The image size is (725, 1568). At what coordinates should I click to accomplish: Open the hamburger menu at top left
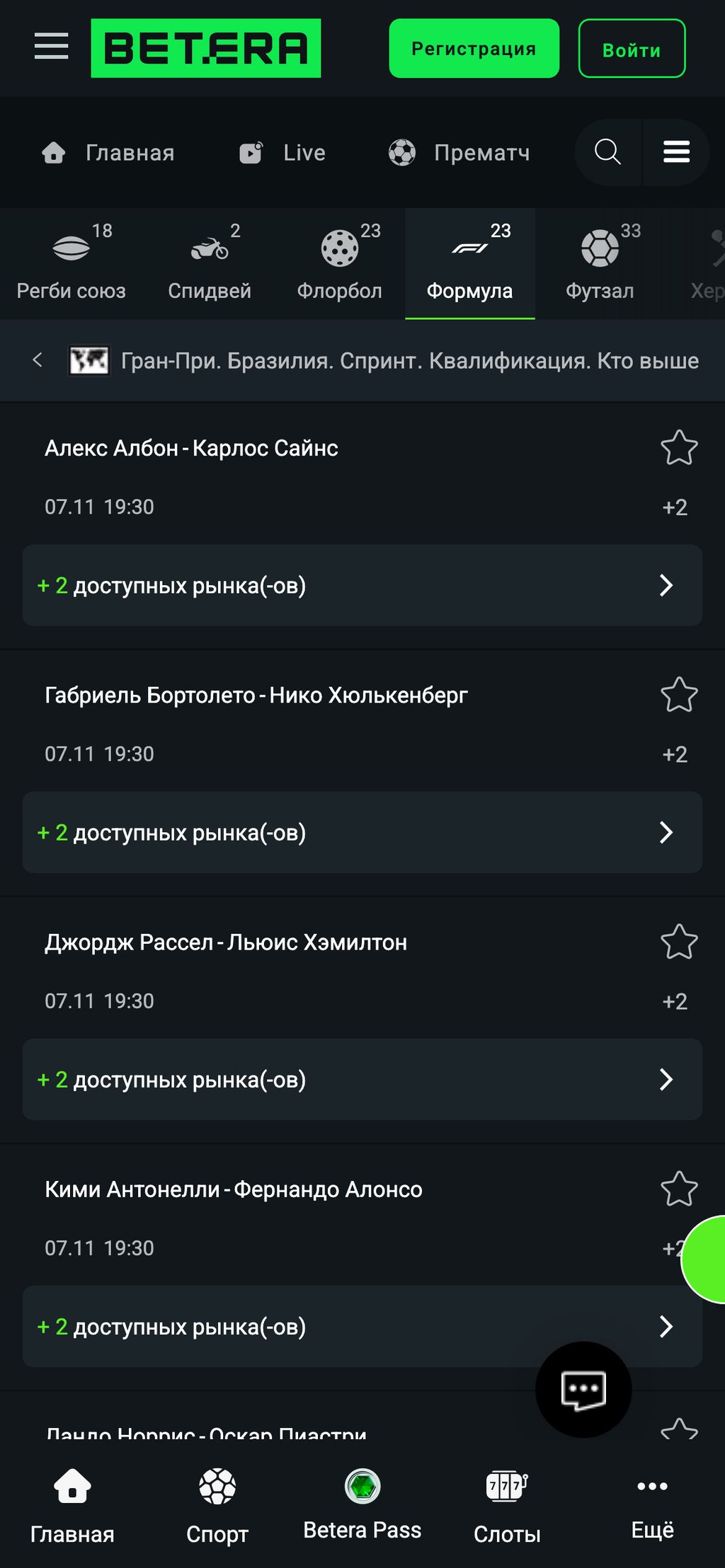click(50, 47)
